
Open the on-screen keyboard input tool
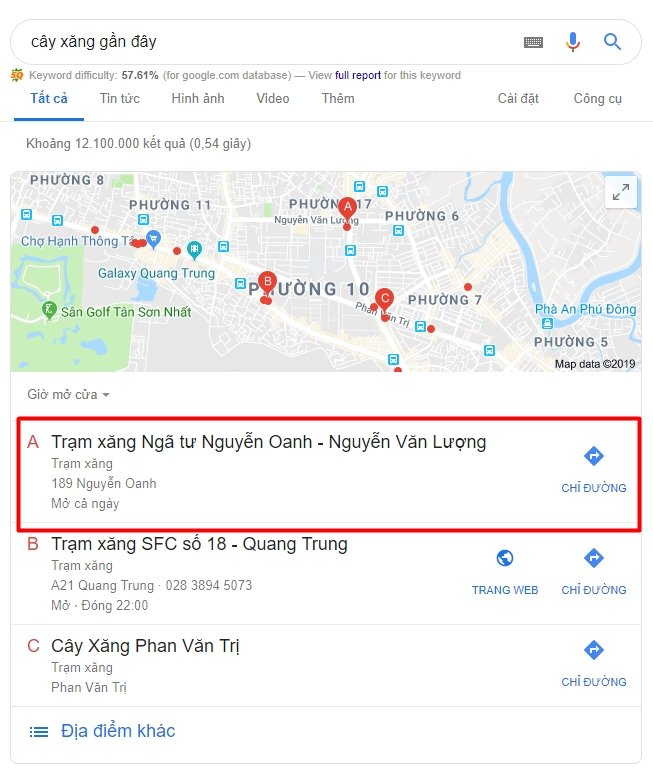pos(533,42)
